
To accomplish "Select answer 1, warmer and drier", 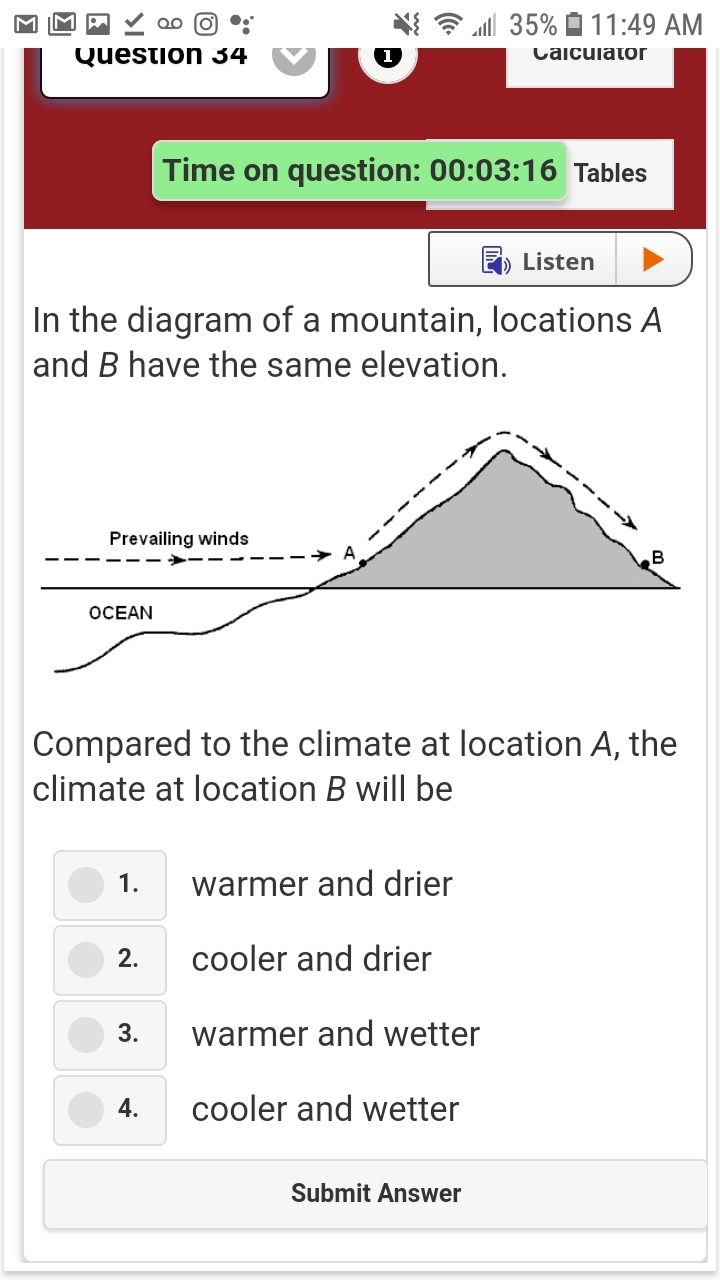I will coord(86,884).
